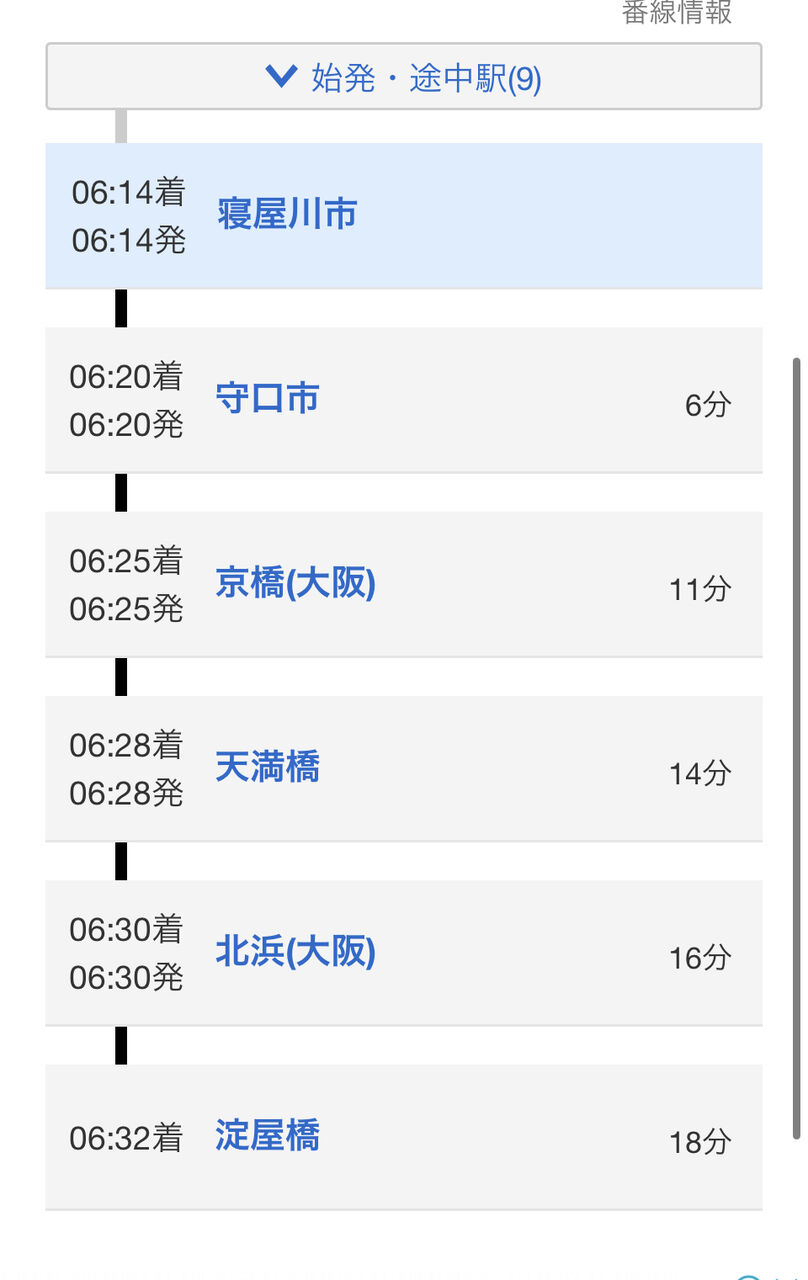Expand the 始発・途中駅(9) station list
The width and height of the screenshot is (808, 1280).
403,77
